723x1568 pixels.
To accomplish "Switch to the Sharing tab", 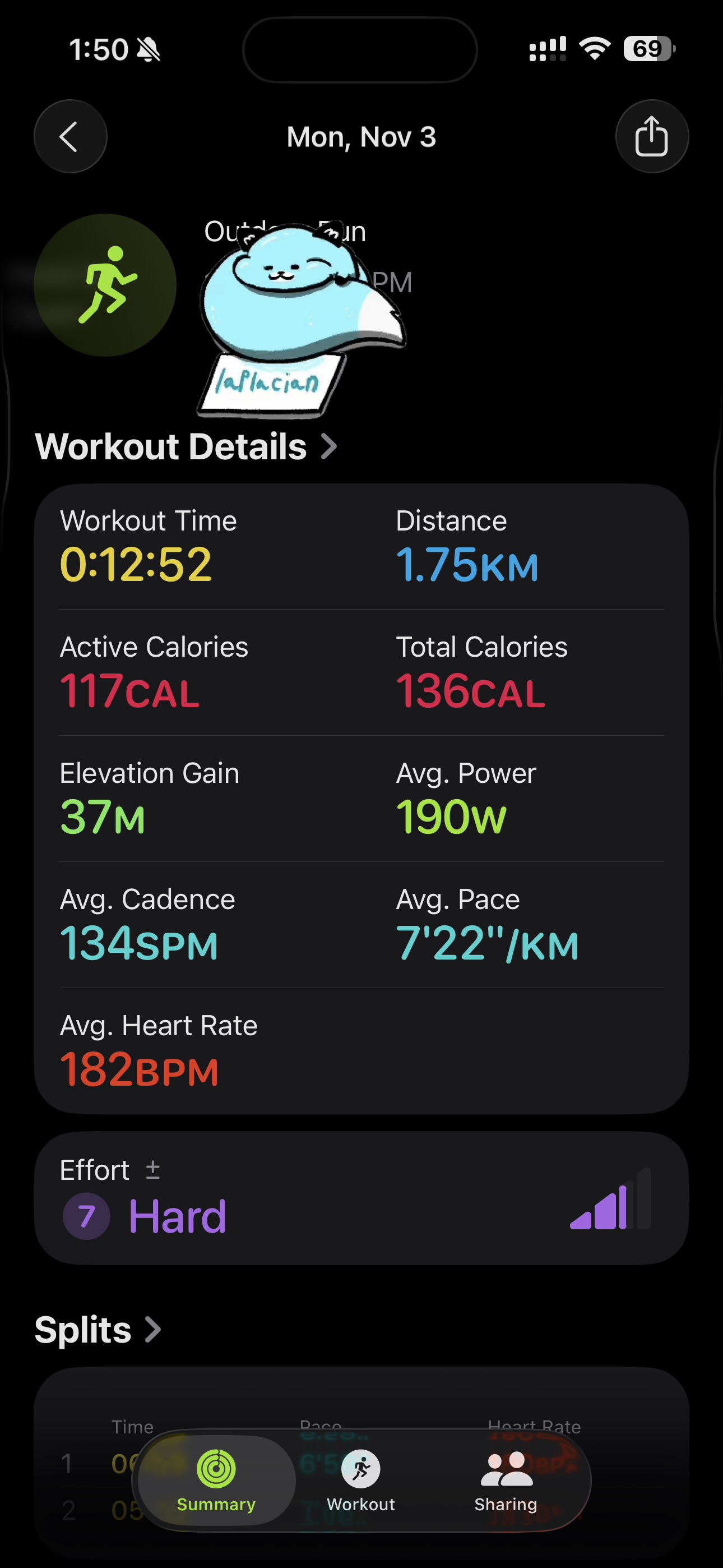I will (x=506, y=1481).
